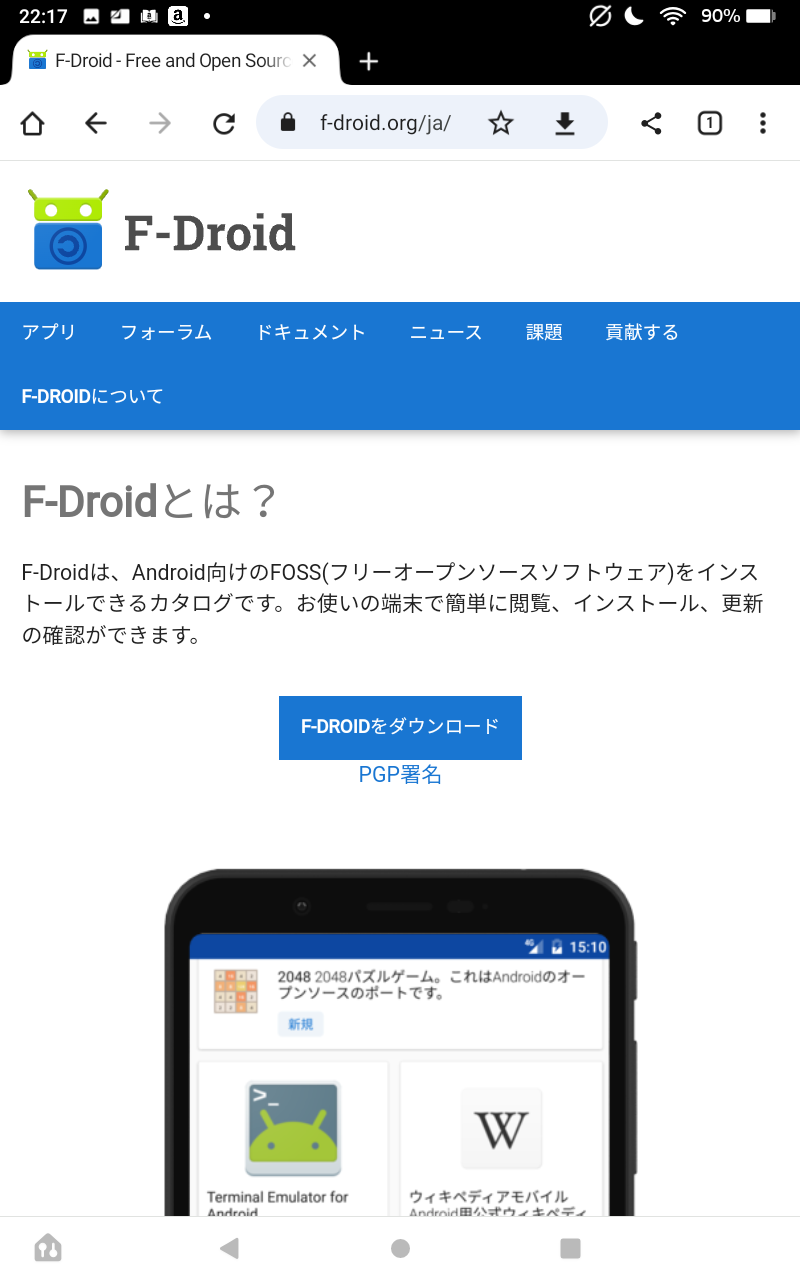This screenshot has height=1280, width=800.
Task: Tap the f-droid.org/ja/ address bar
Action: tap(385, 123)
